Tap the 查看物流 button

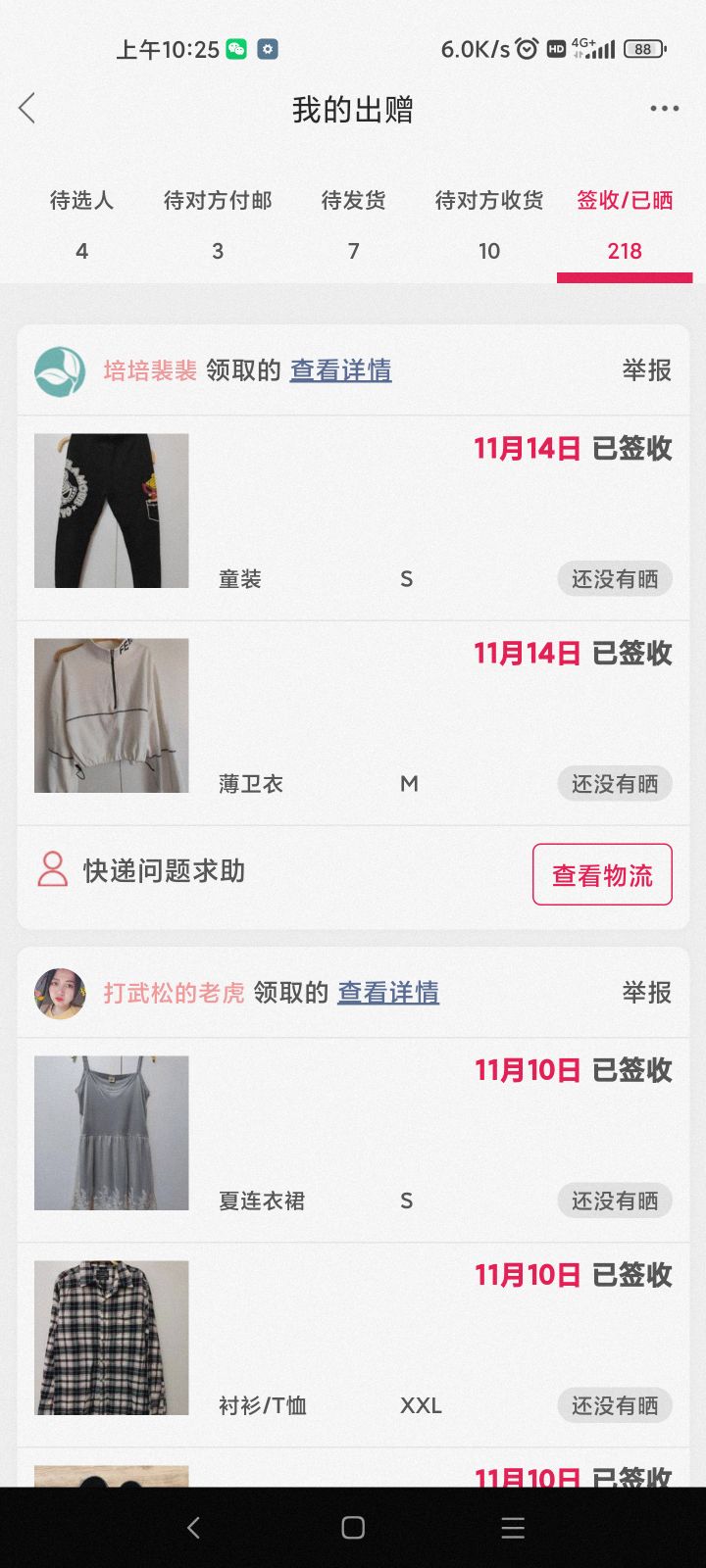[x=602, y=874]
